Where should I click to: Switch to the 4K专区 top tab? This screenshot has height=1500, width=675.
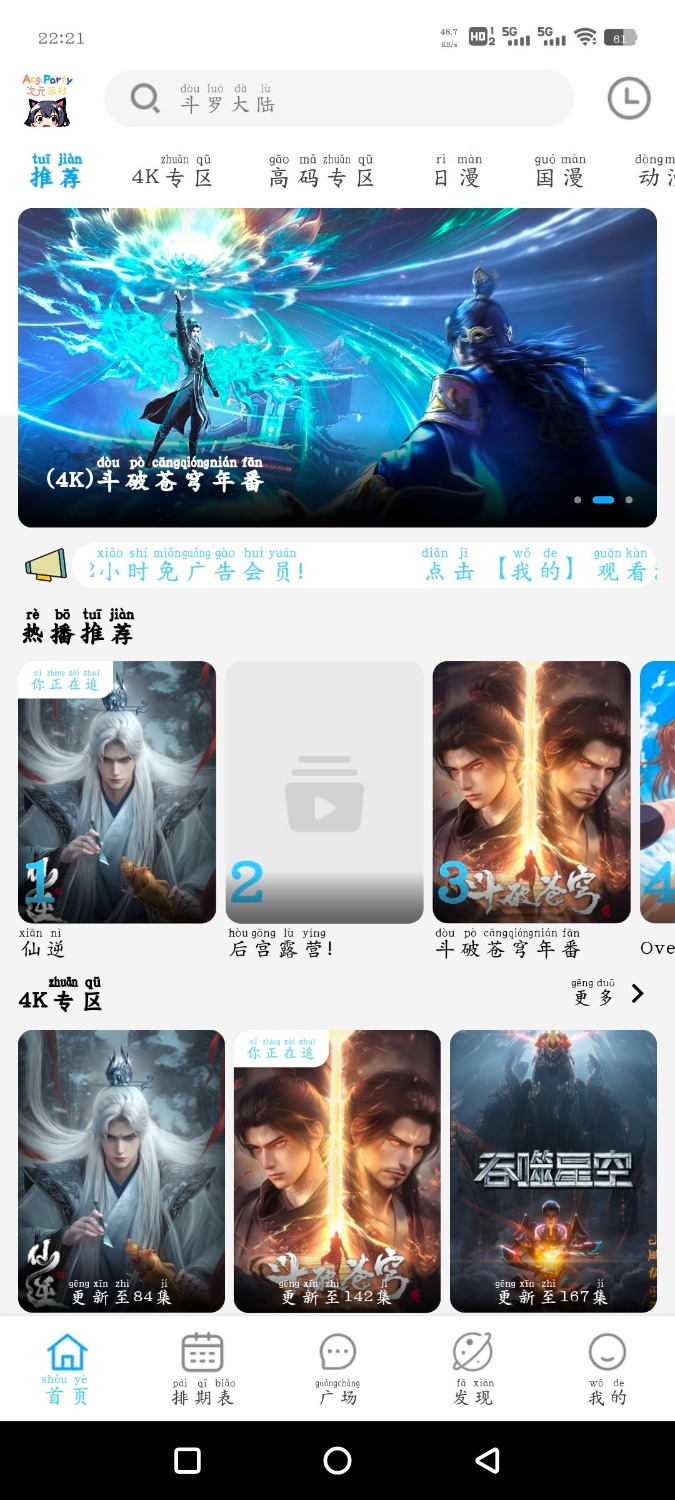pyautogui.click(x=172, y=173)
